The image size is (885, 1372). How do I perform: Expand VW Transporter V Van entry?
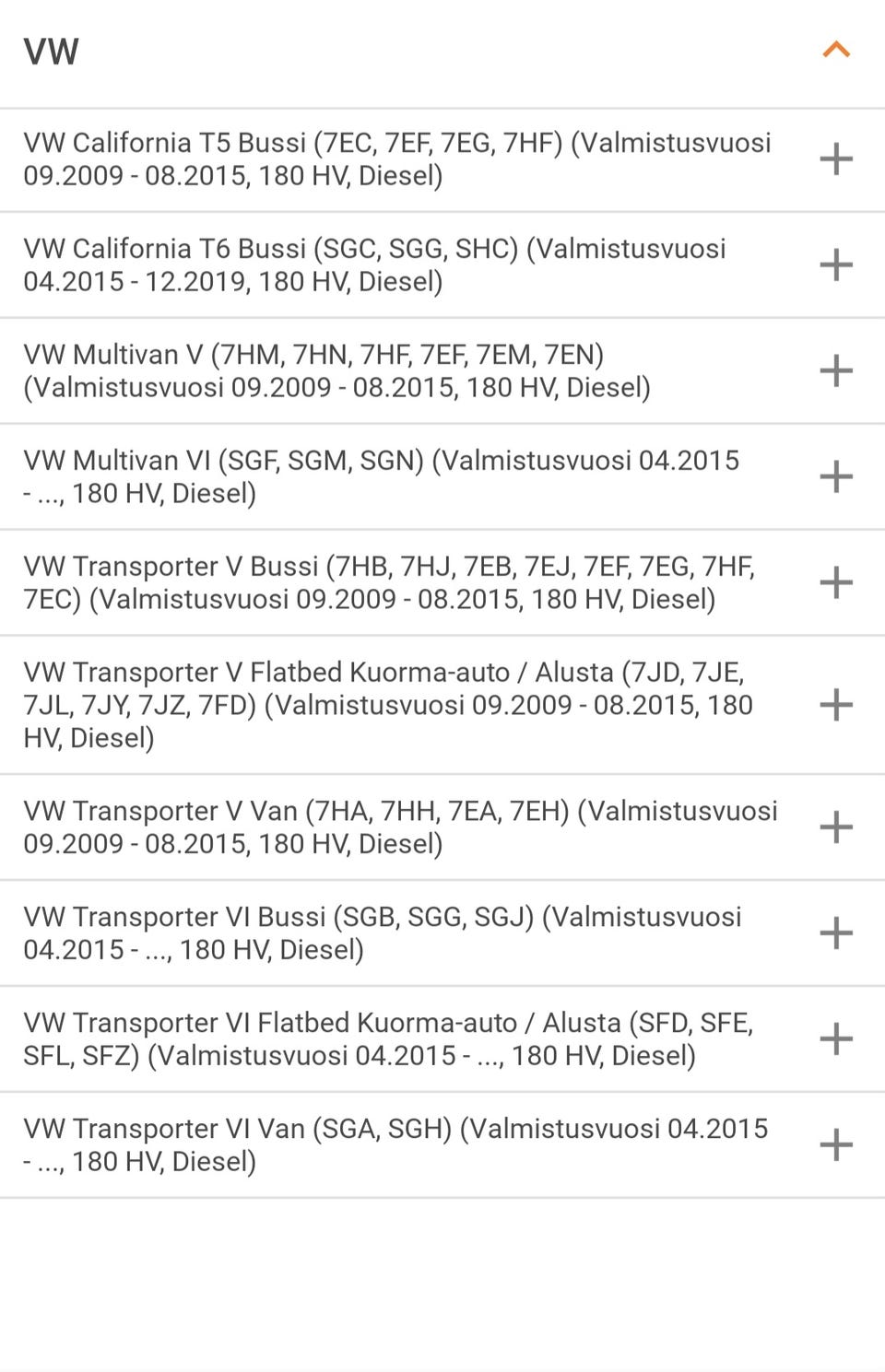pos(835,827)
